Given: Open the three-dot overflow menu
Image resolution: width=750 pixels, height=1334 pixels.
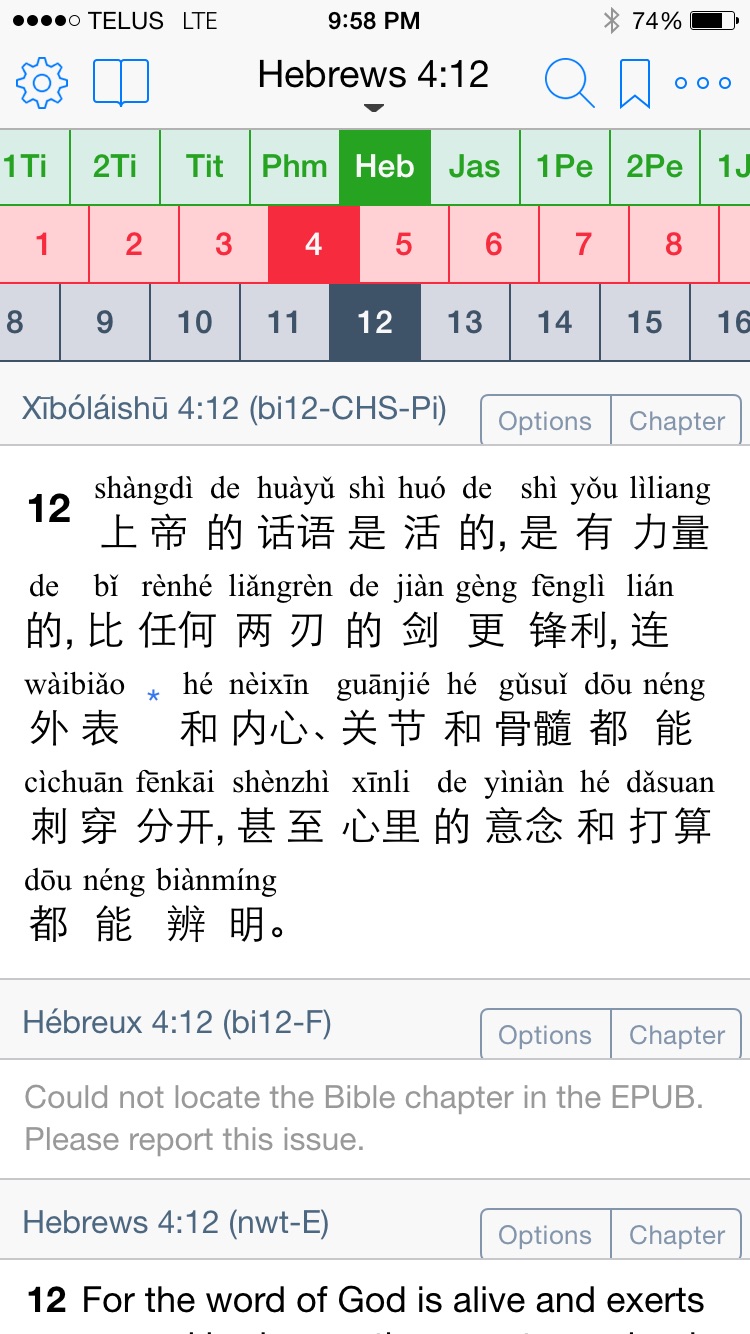Looking at the screenshot, I should pos(703,83).
